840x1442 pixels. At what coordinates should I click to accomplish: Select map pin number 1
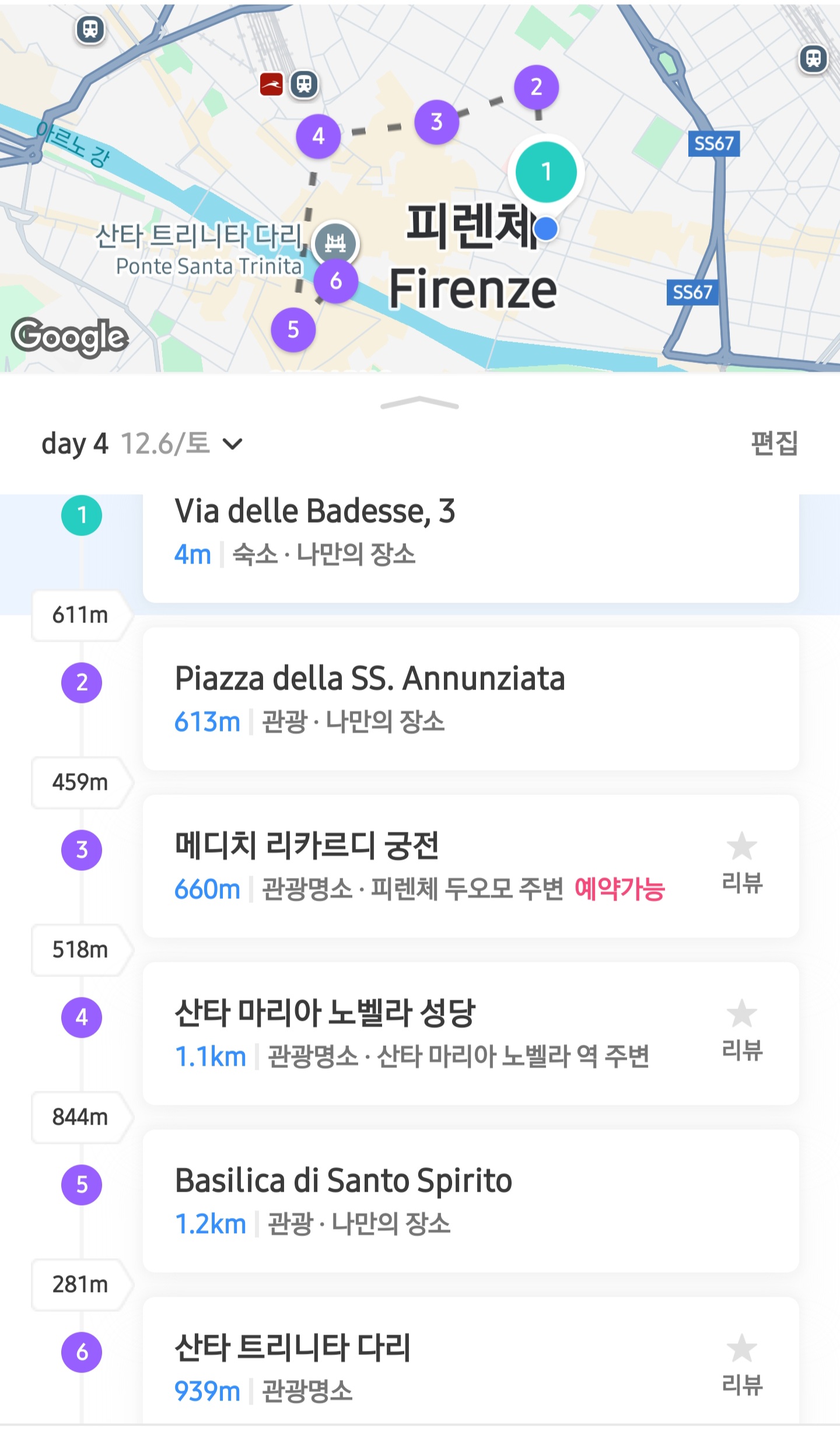pos(546,172)
